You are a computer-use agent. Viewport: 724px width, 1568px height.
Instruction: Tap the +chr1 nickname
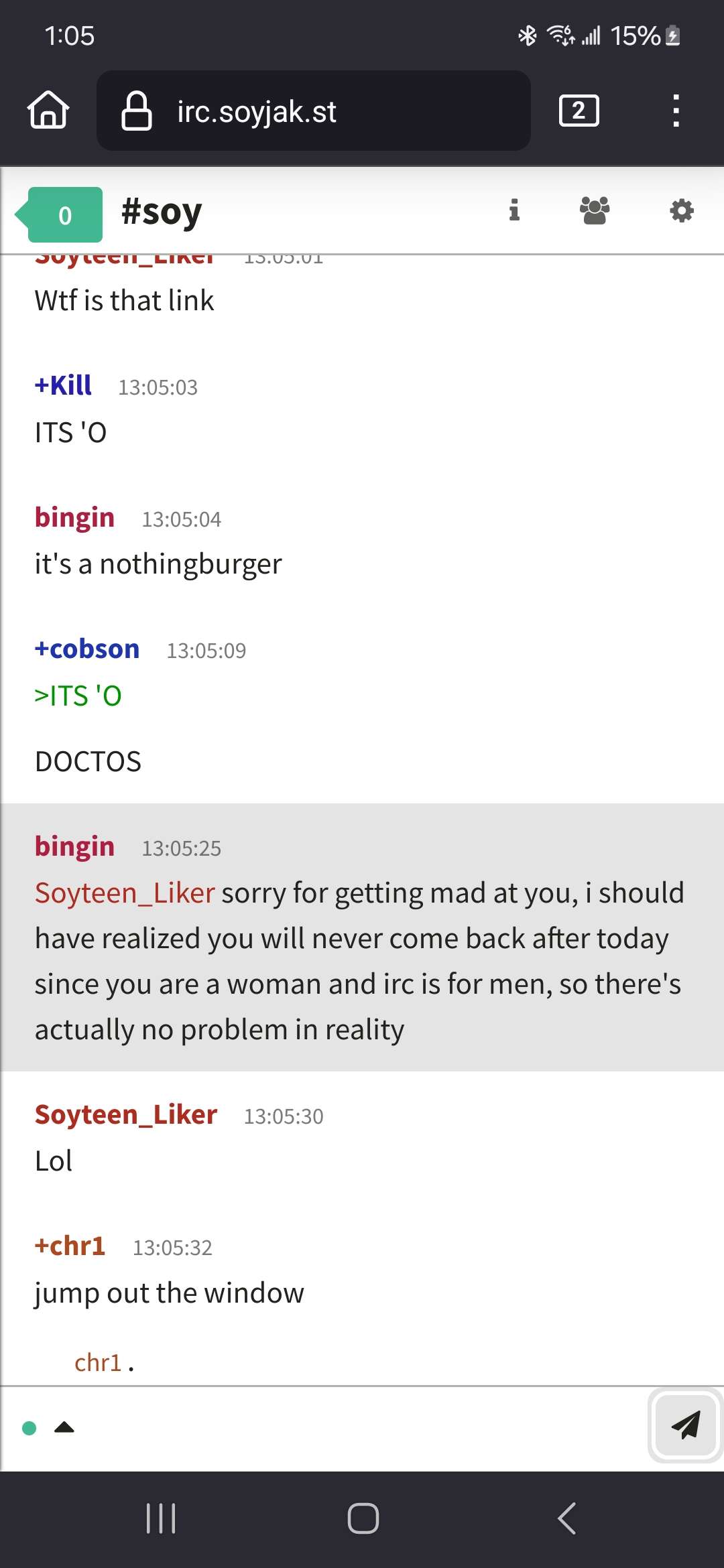pos(70,1246)
